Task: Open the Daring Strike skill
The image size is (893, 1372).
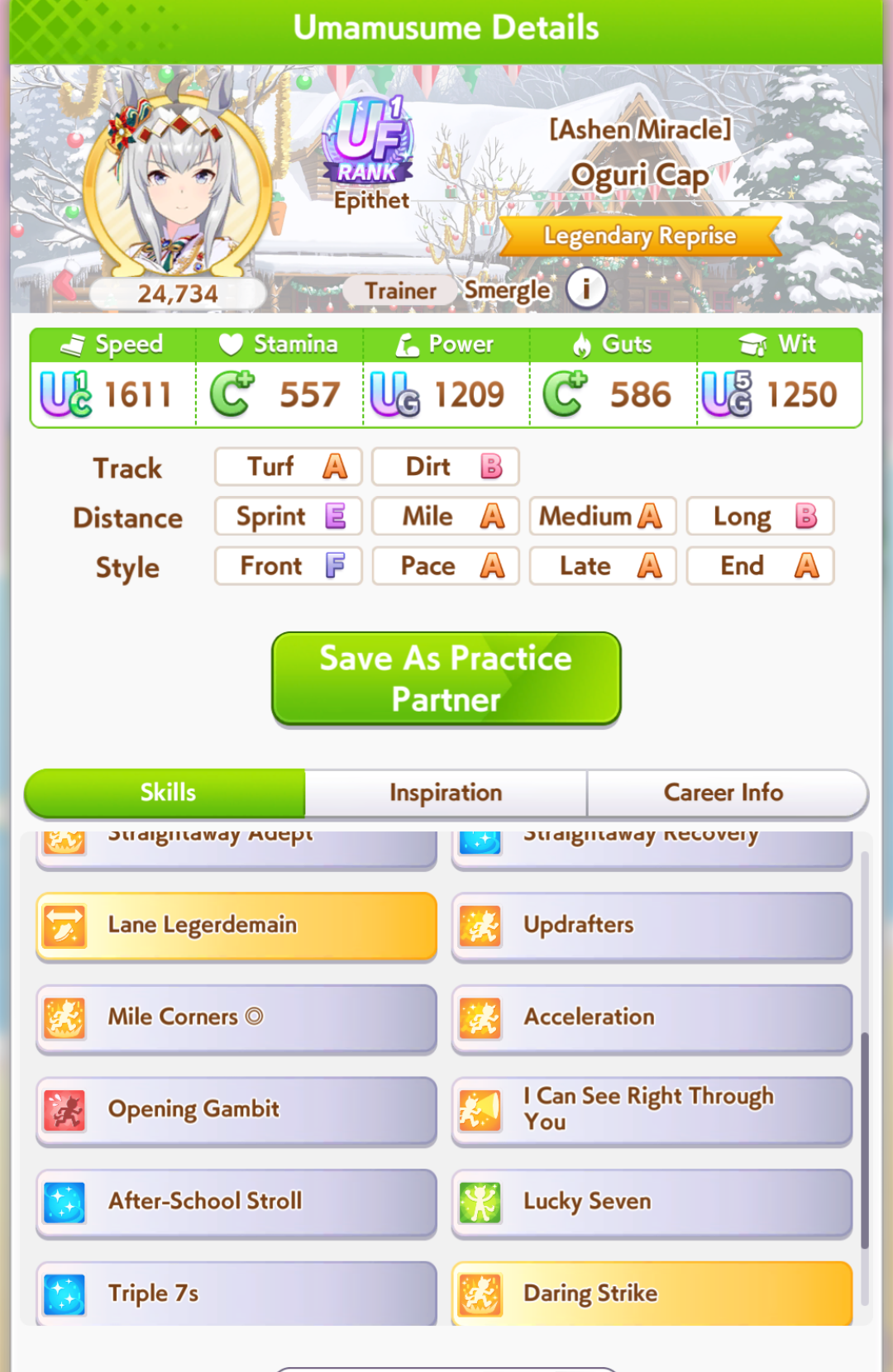Action: [652, 1293]
